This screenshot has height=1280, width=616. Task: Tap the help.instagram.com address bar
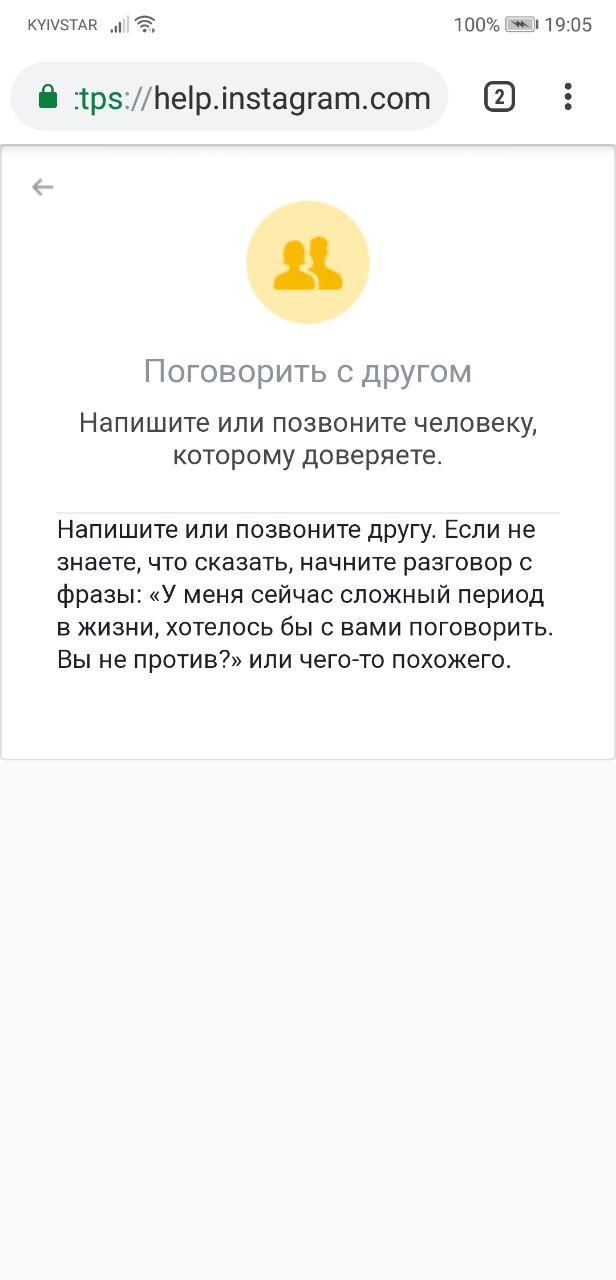pos(250,98)
